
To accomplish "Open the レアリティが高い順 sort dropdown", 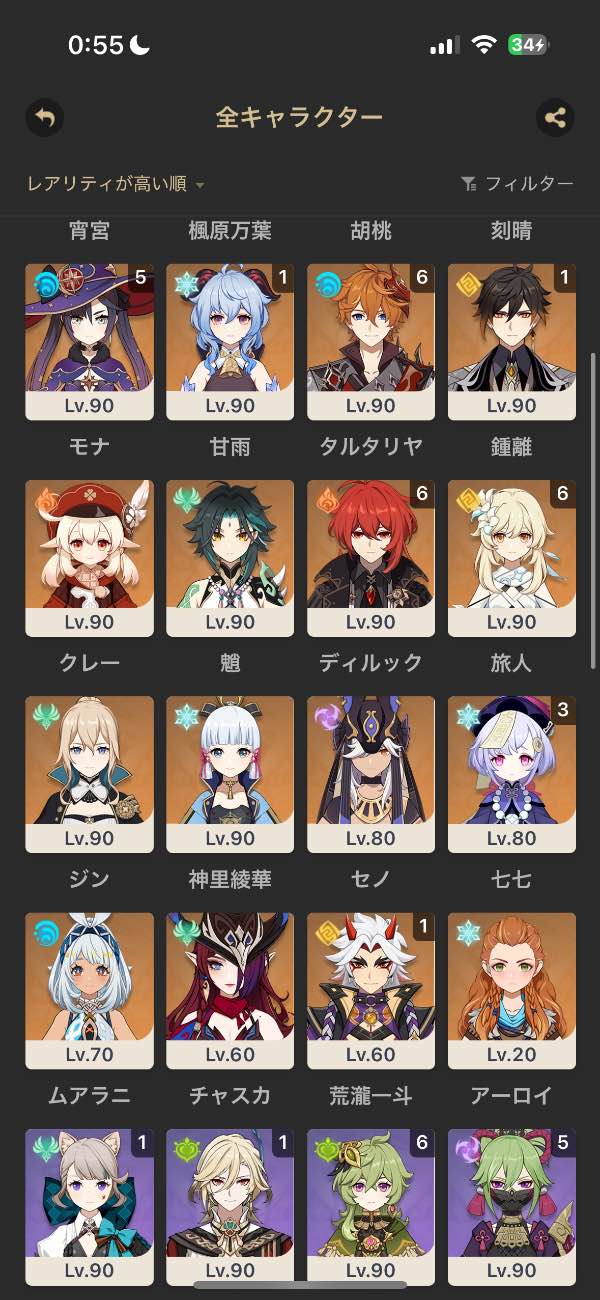I will tap(116, 184).
